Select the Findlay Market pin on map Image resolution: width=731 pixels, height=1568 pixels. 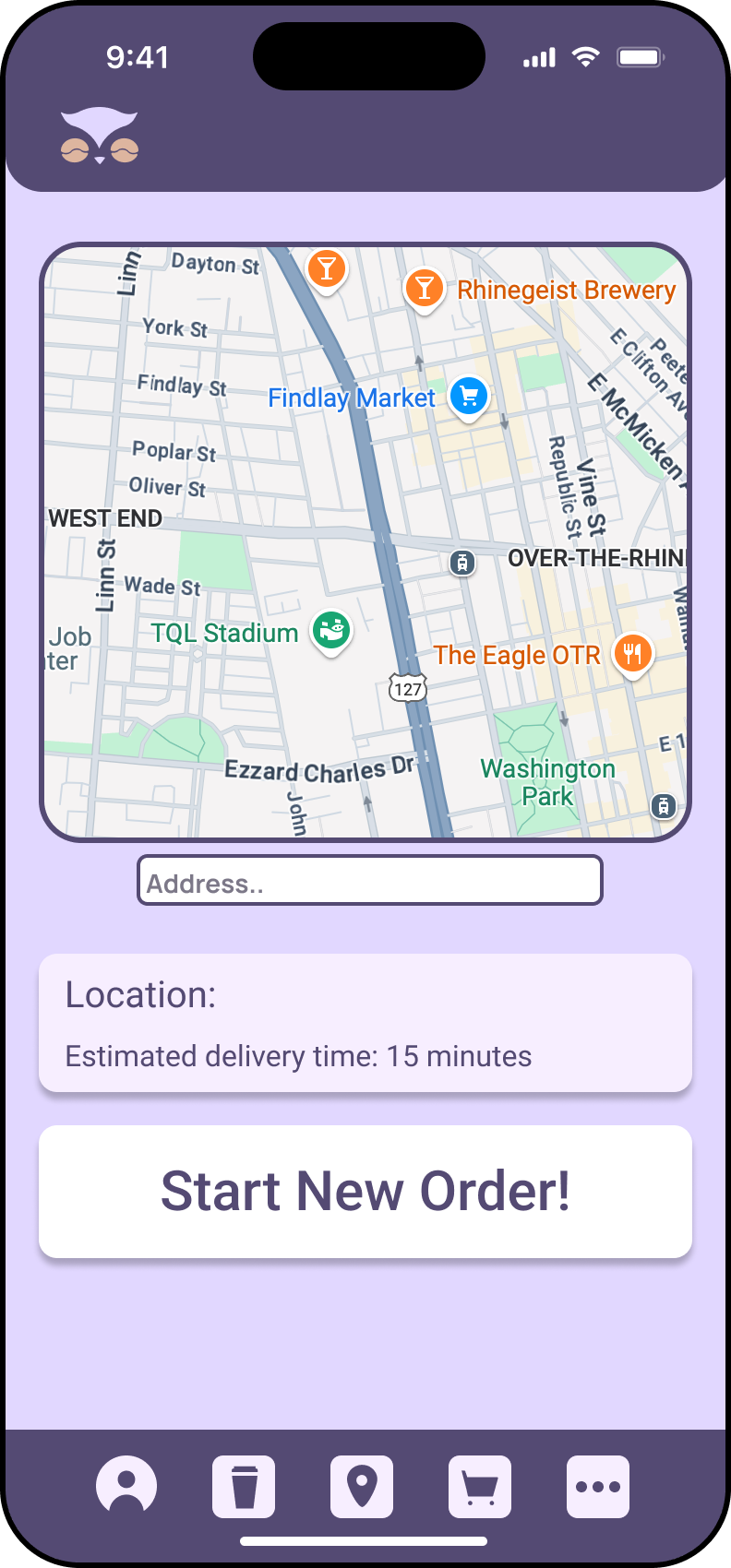(469, 398)
